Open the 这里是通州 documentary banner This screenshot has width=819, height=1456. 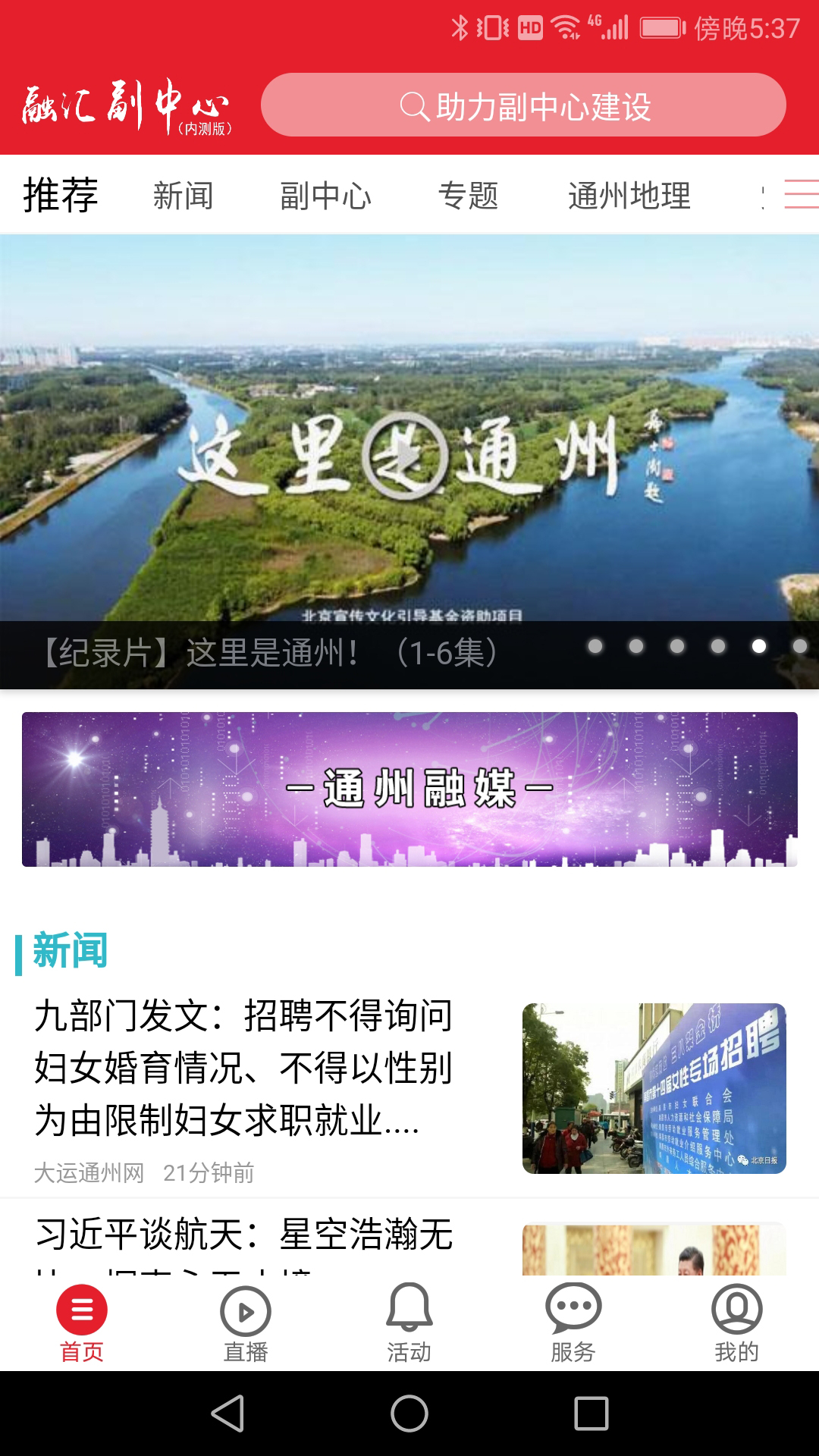(409, 455)
